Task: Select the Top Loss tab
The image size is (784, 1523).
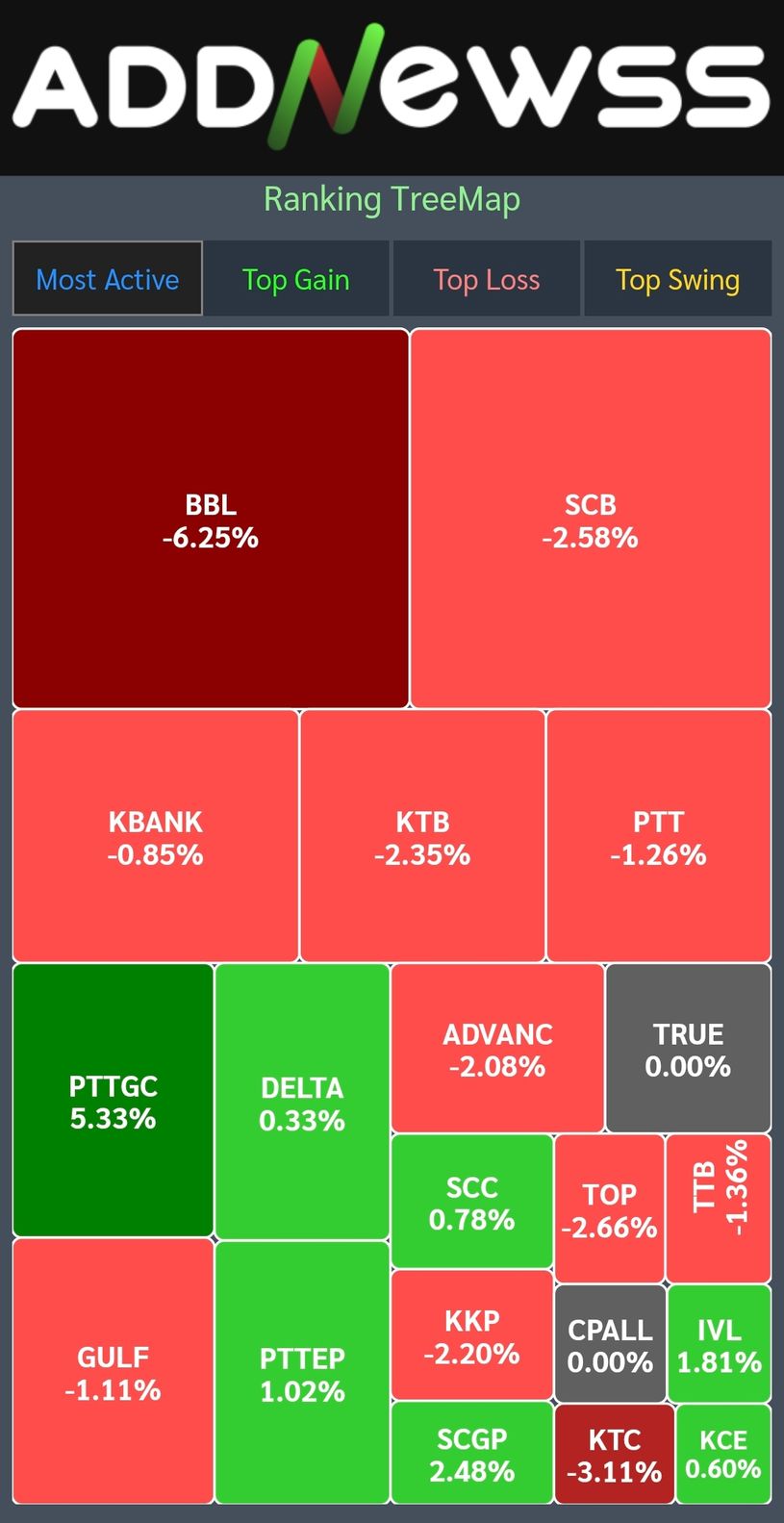Action: (x=486, y=279)
